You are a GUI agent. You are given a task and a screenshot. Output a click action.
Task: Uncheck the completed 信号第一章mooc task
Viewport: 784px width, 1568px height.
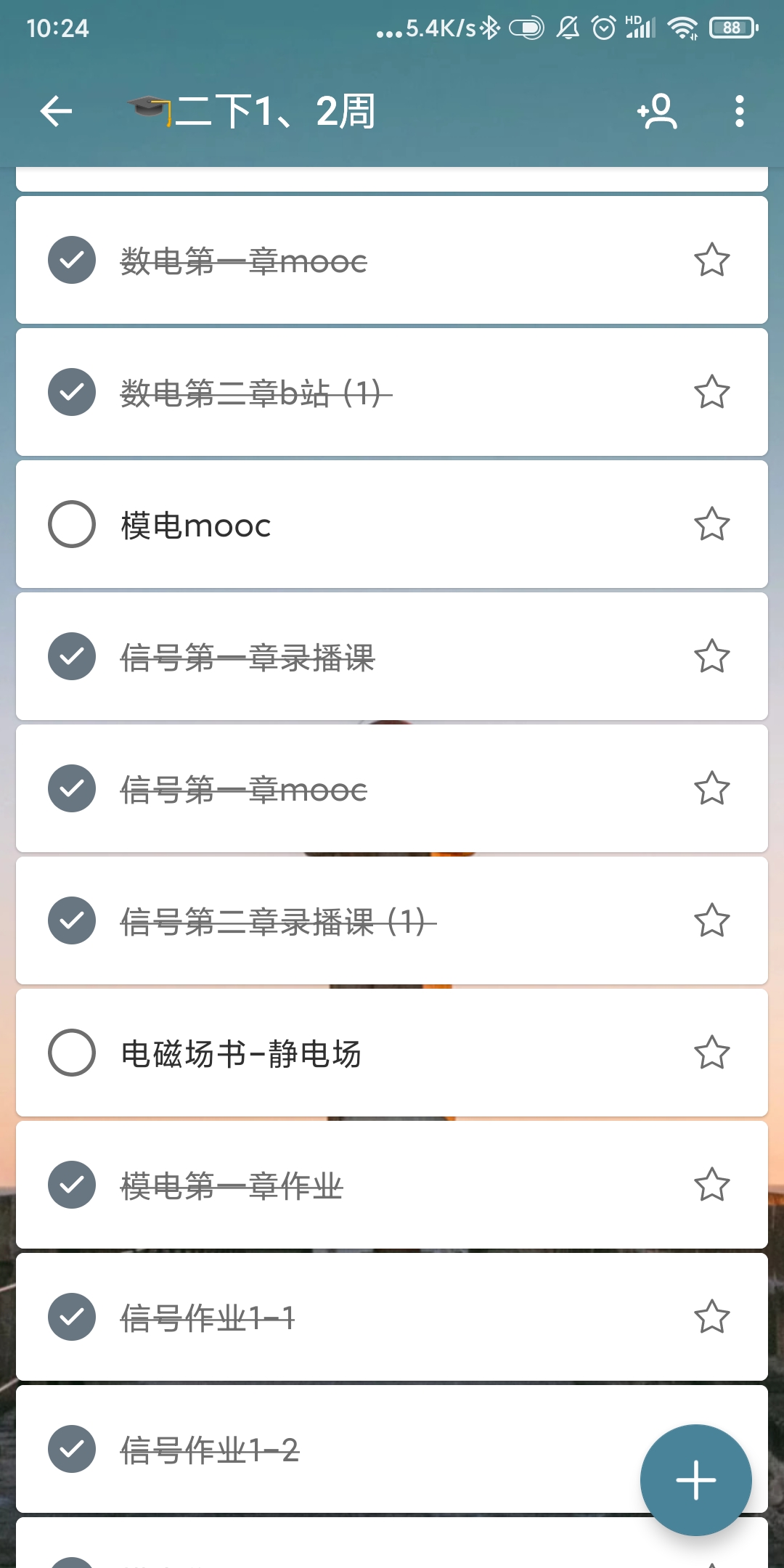point(71,789)
